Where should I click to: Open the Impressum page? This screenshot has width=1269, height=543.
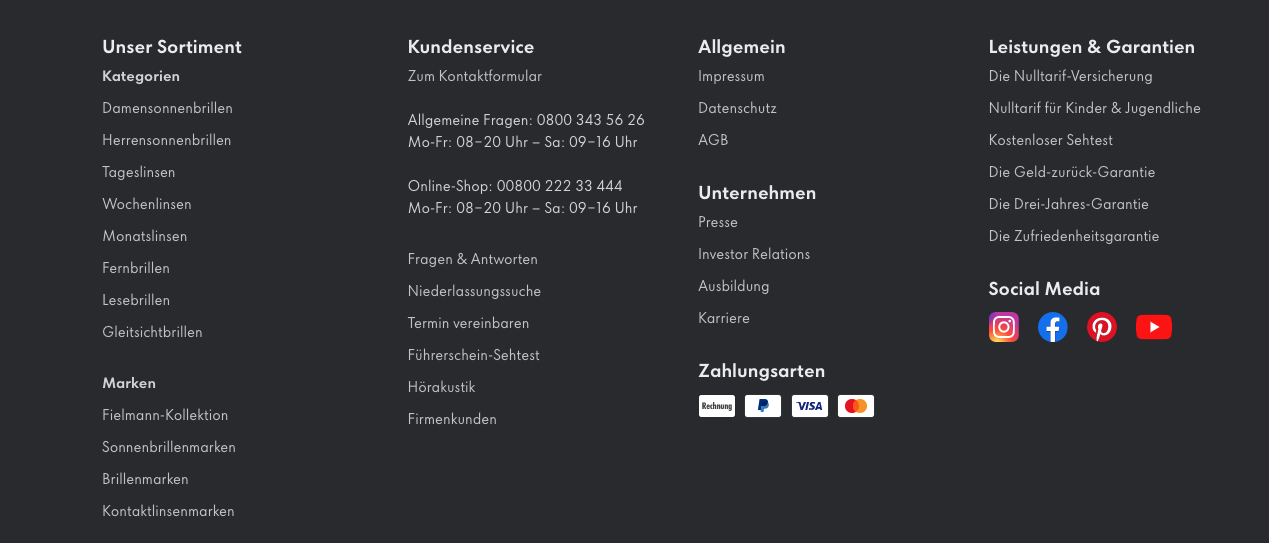tap(731, 76)
